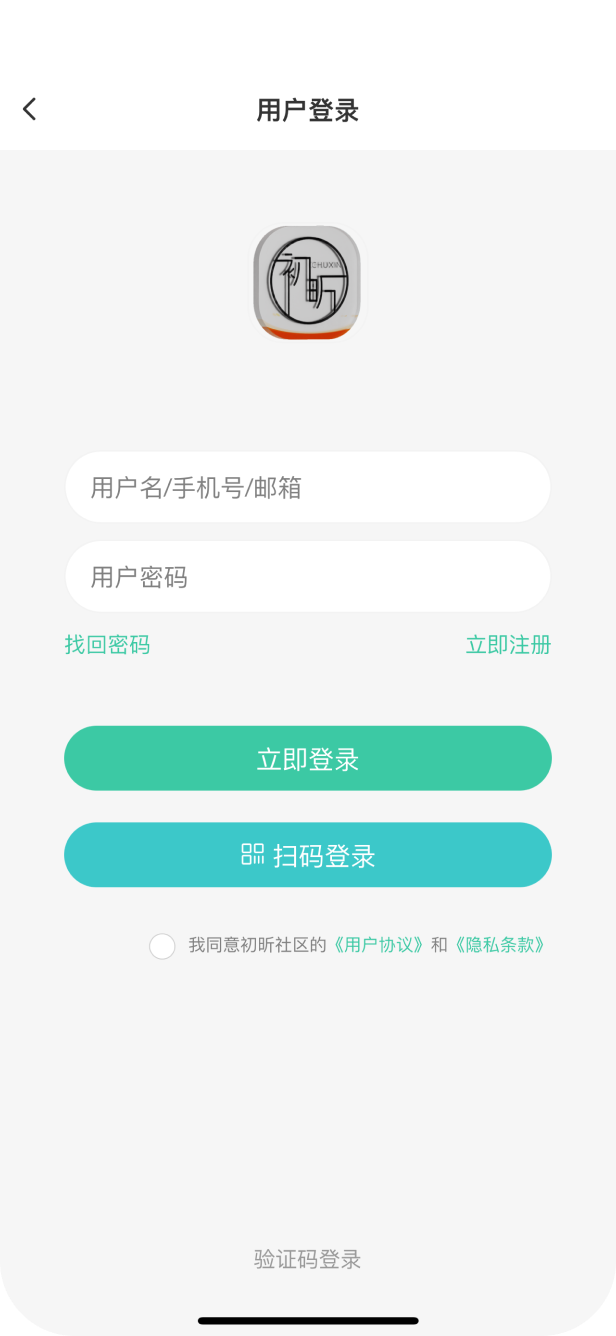Tap the 立即登录 button

tap(308, 758)
